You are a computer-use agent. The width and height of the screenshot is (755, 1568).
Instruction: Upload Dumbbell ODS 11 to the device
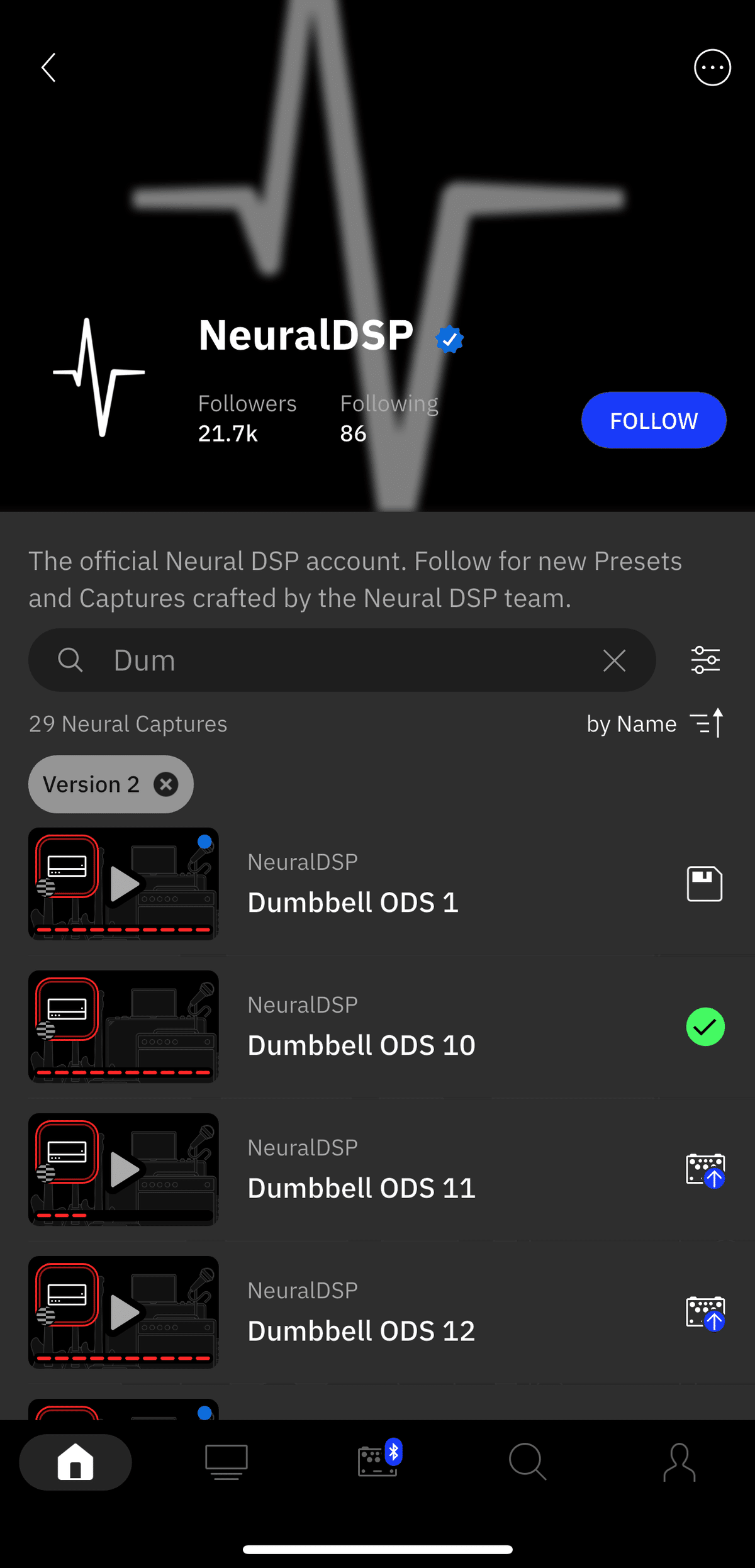click(x=705, y=1170)
